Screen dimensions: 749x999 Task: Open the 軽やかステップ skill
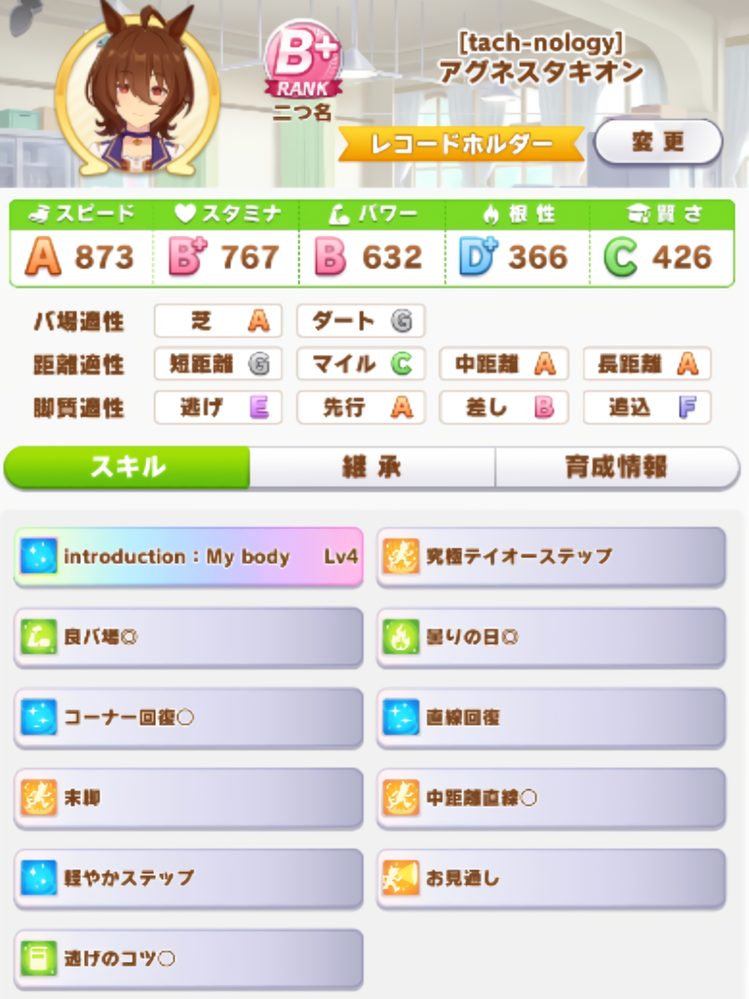[188, 878]
